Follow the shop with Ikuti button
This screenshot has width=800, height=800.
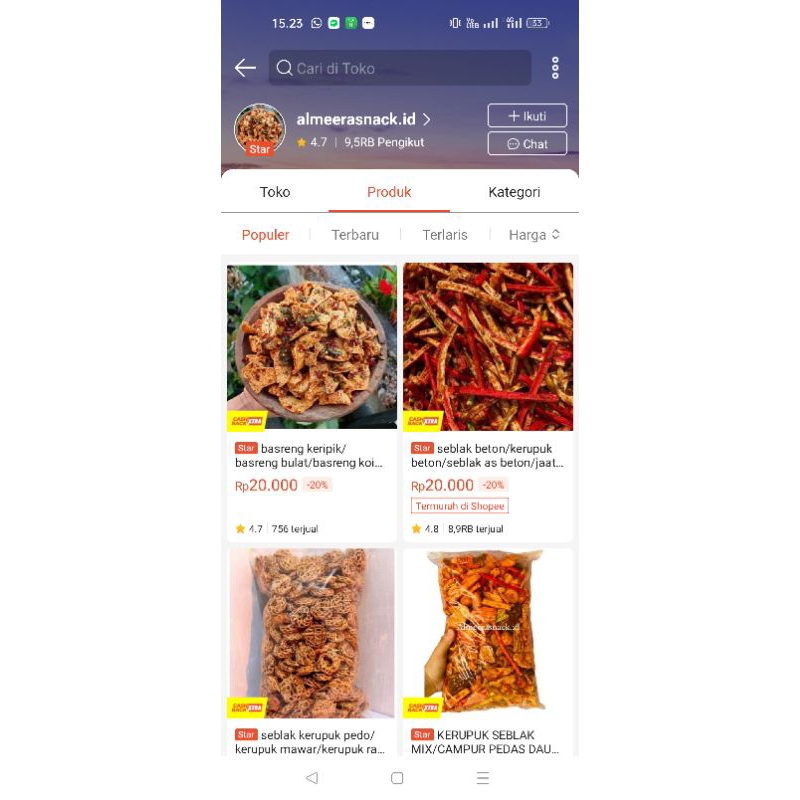pos(527,116)
